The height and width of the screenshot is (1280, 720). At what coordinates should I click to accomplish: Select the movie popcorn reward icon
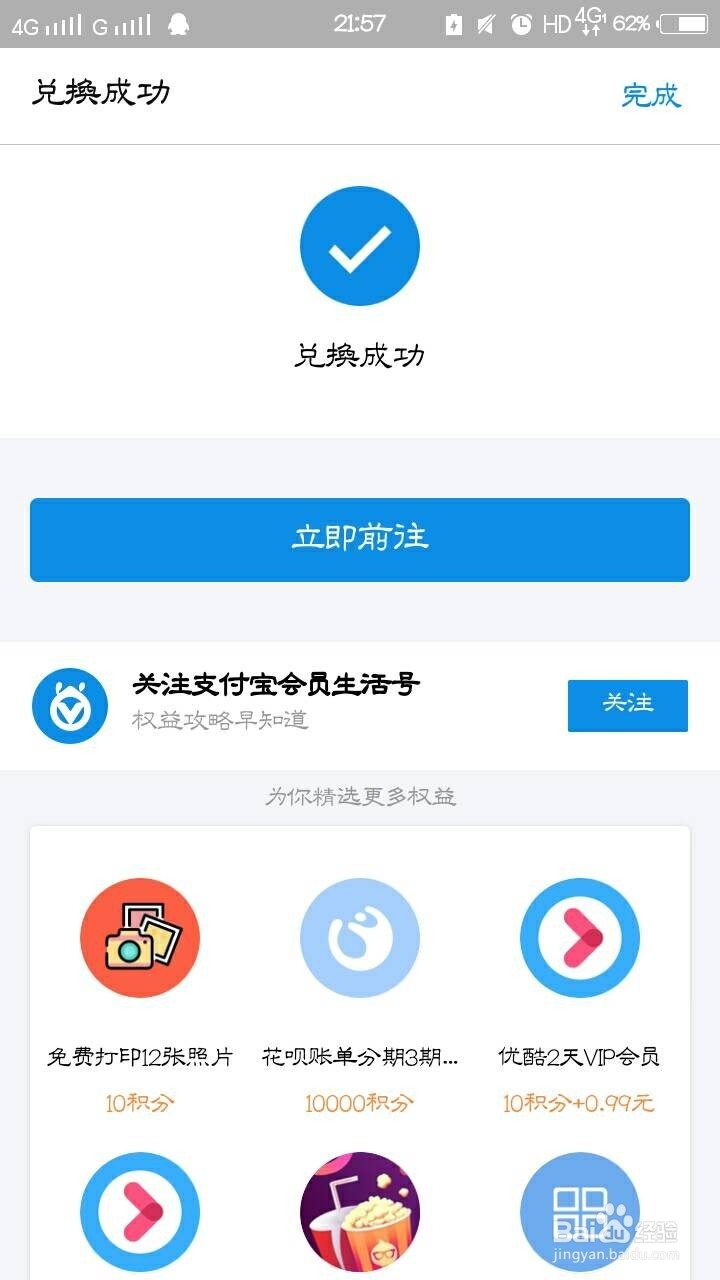click(360, 1210)
